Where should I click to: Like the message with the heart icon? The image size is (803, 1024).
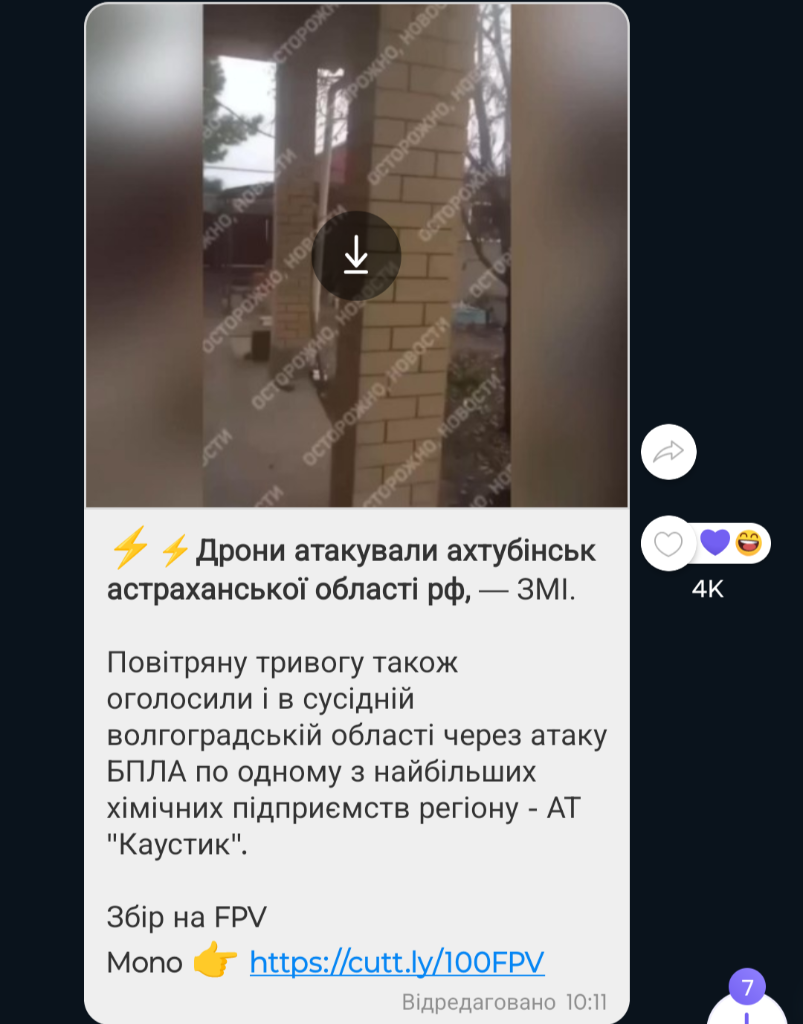point(668,544)
